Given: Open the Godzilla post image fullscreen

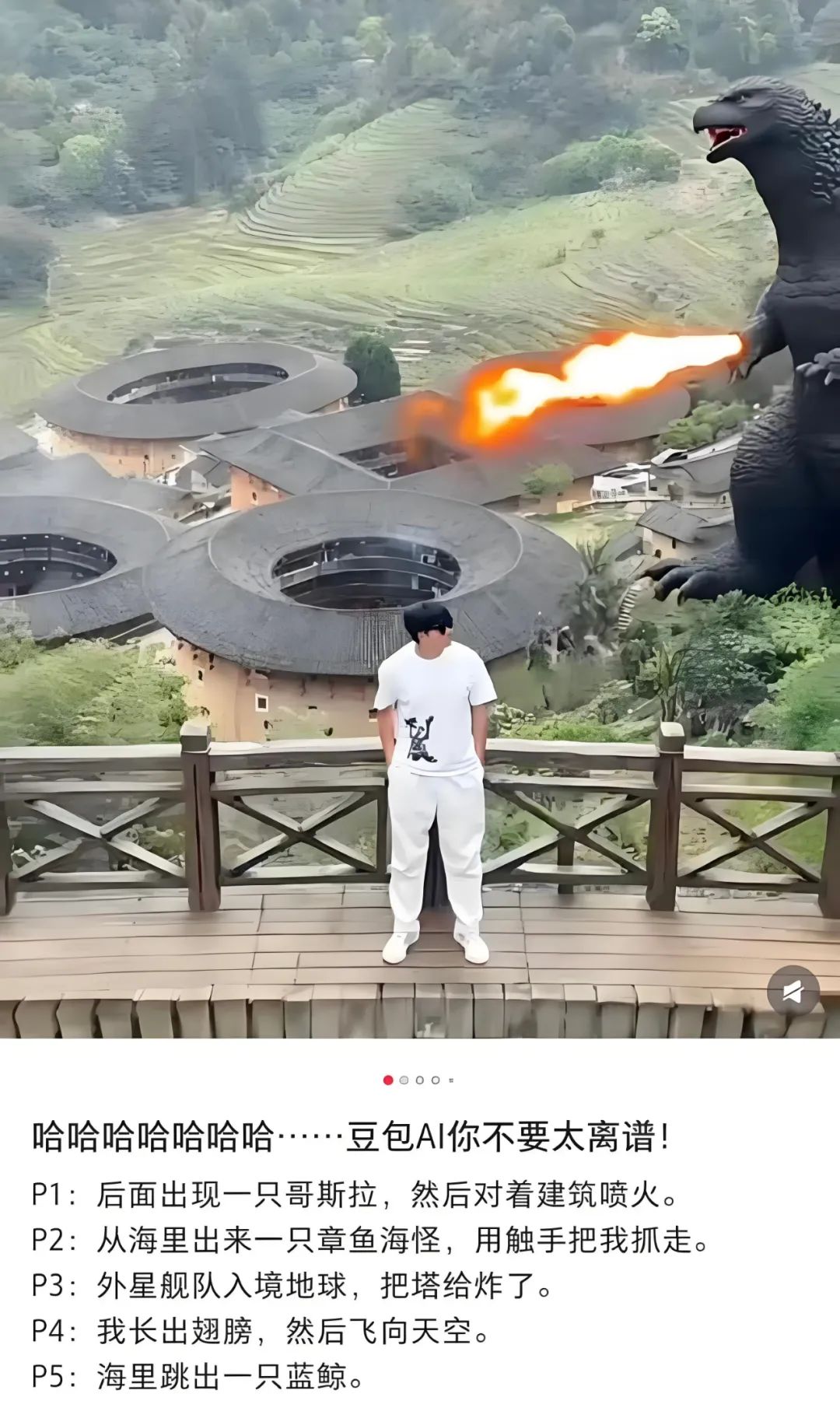Looking at the screenshot, I should (420, 519).
